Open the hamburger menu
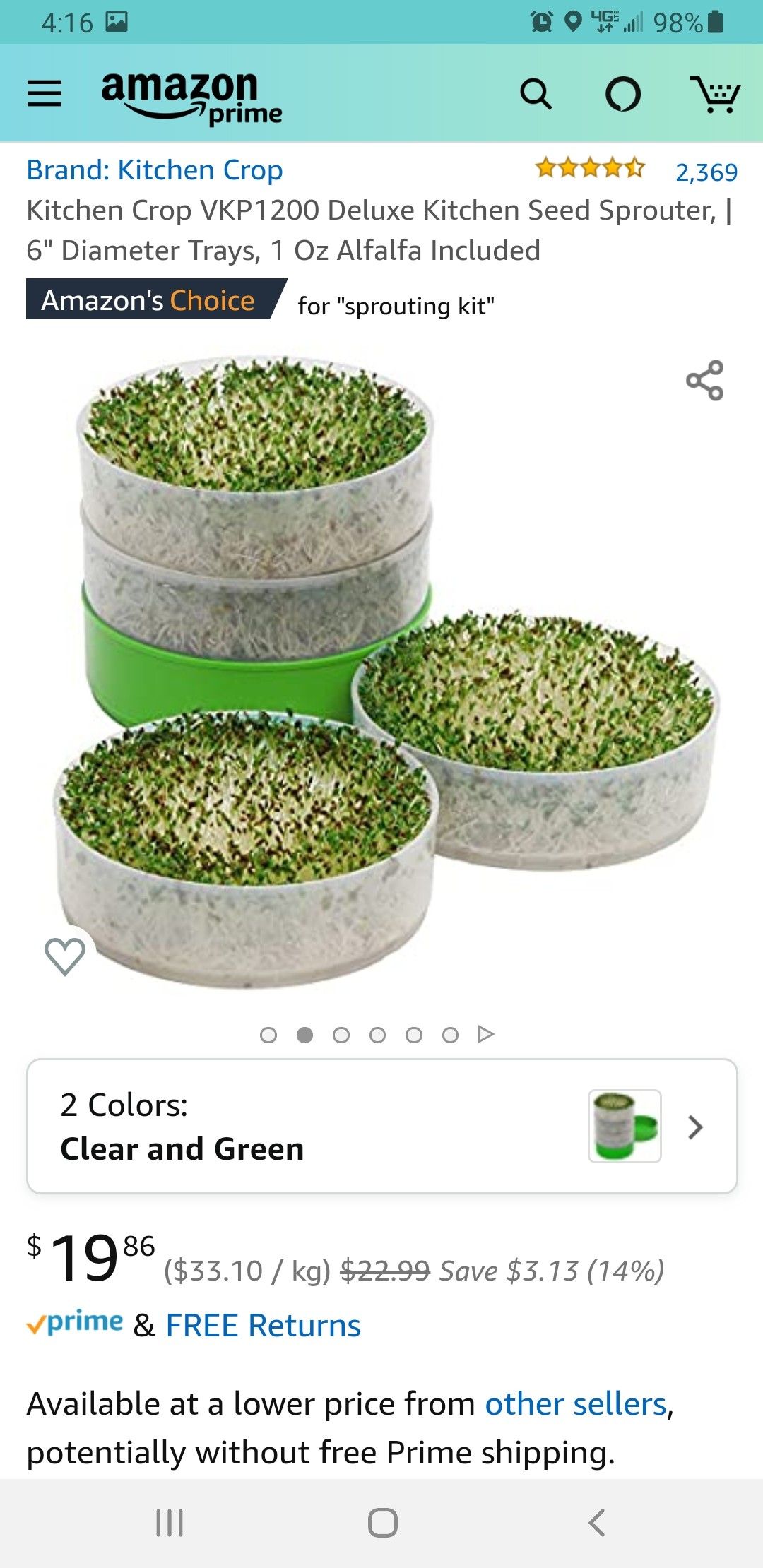The image size is (763, 1568). (45, 93)
